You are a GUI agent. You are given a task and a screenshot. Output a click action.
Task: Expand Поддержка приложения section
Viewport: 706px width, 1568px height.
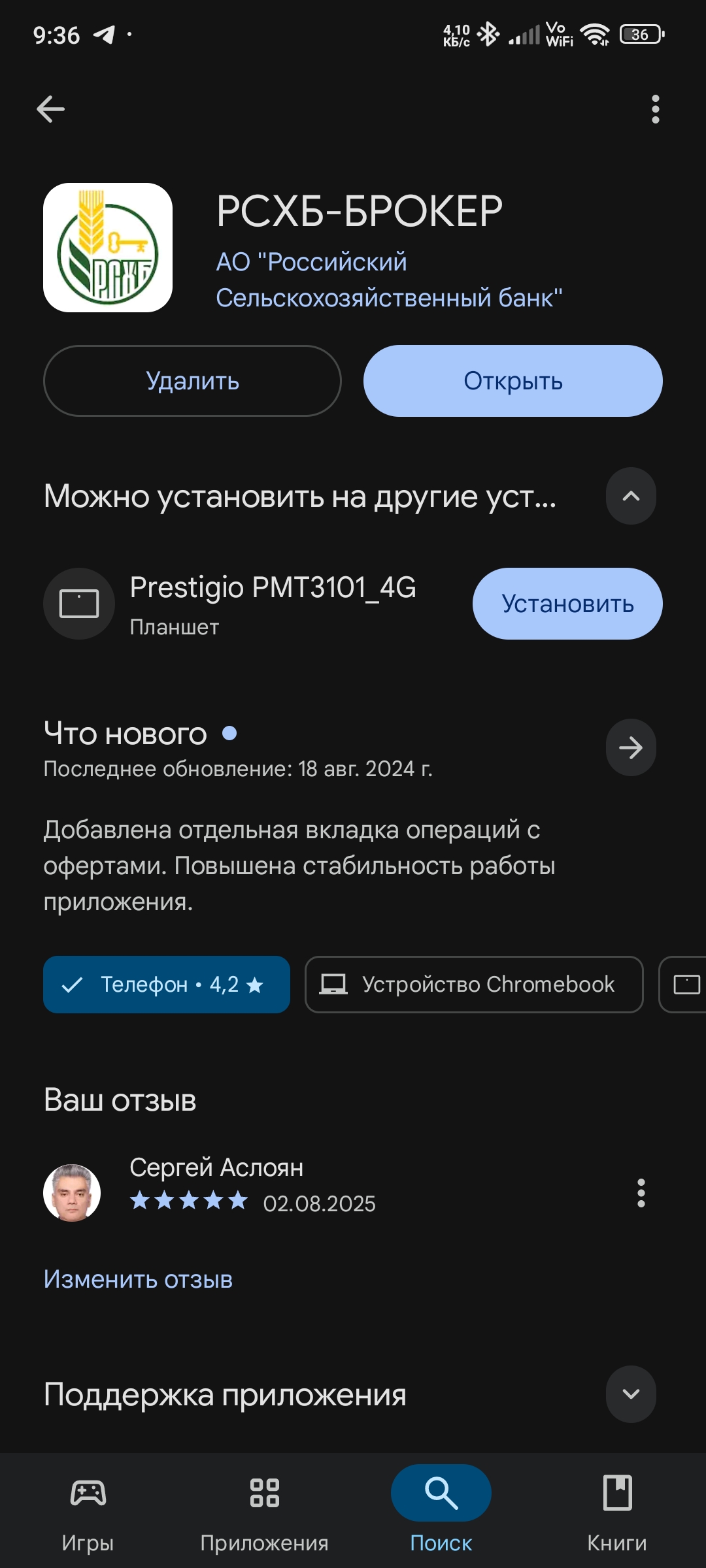[x=631, y=1394]
